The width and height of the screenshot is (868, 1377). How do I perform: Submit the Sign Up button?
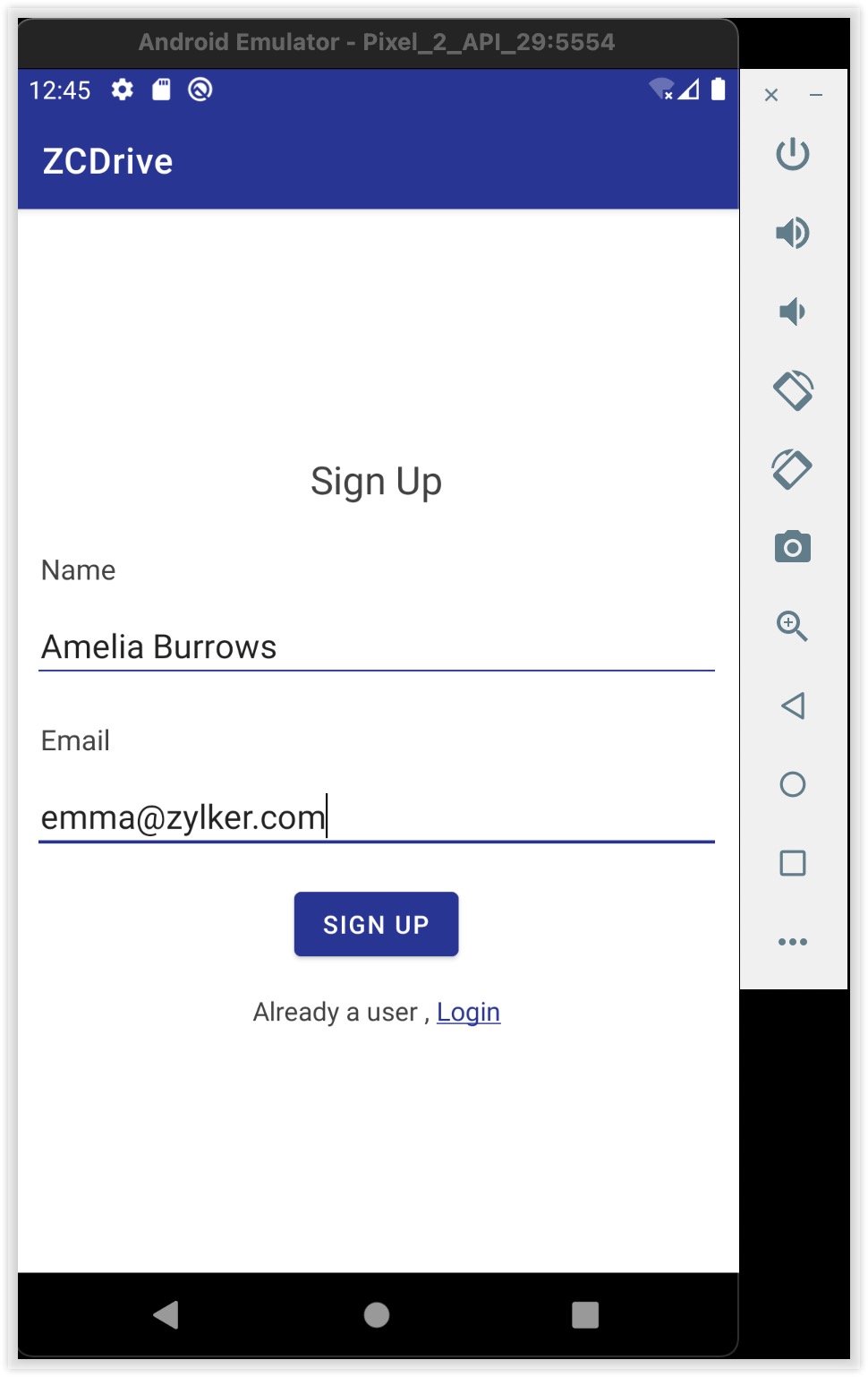[376, 924]
